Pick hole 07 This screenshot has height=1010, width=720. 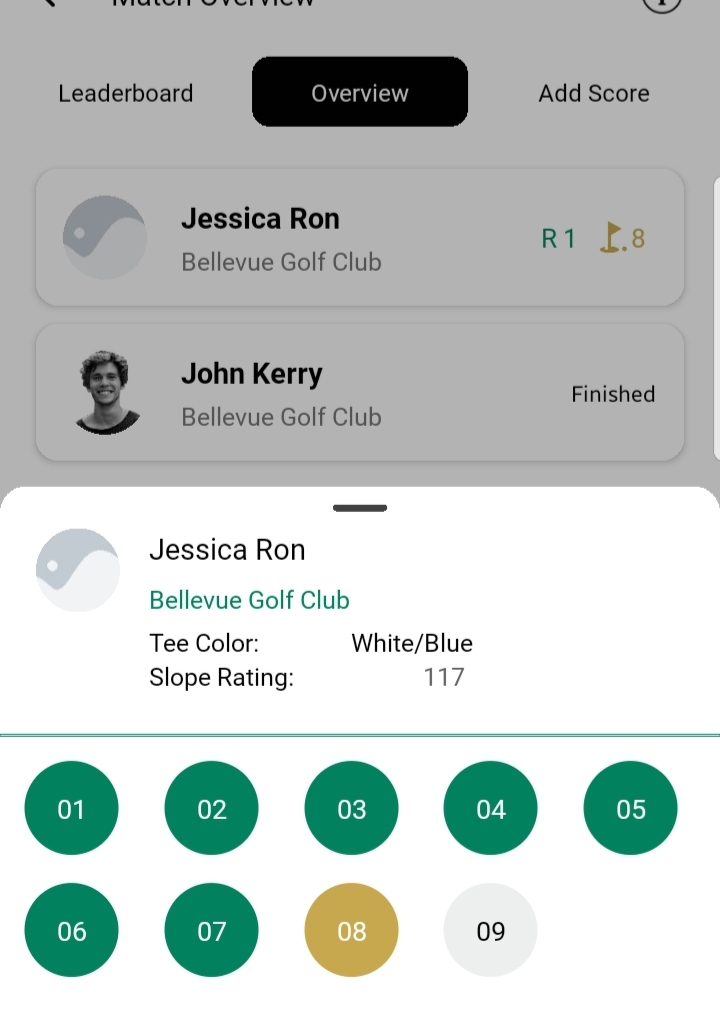[x=211, y=930]
